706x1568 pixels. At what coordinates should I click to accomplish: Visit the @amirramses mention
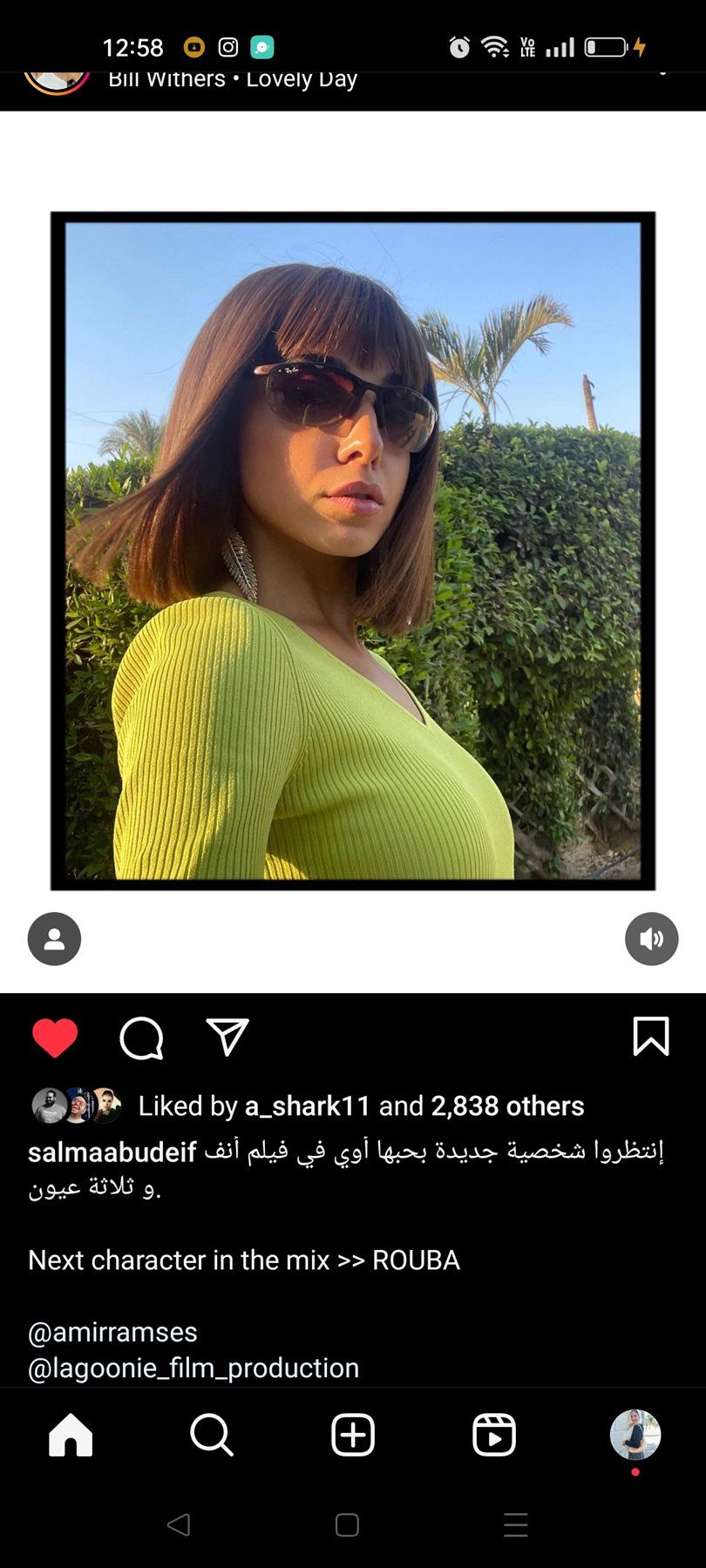[112, 1331]
